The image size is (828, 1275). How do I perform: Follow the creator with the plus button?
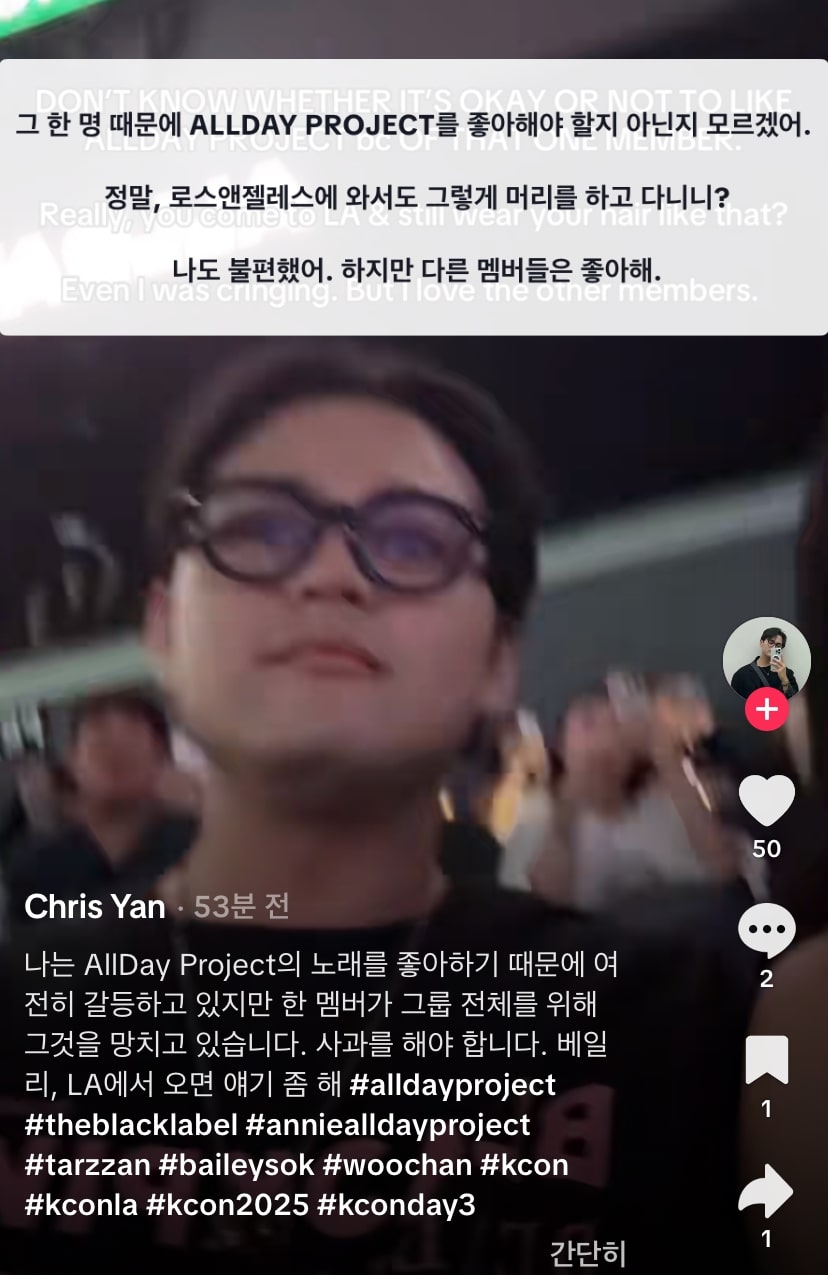(x=766, y=711)
